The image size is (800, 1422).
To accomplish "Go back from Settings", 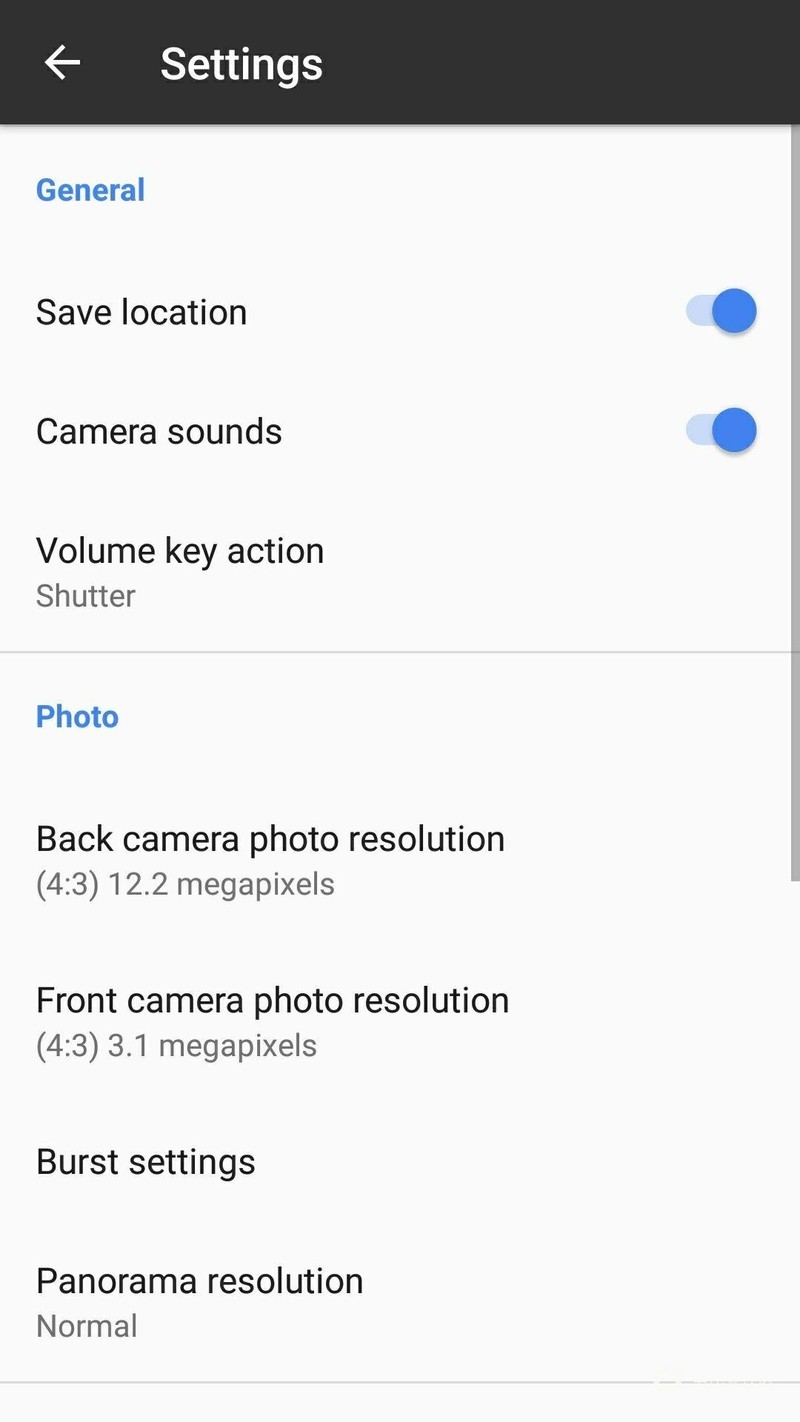I will 62,63.
